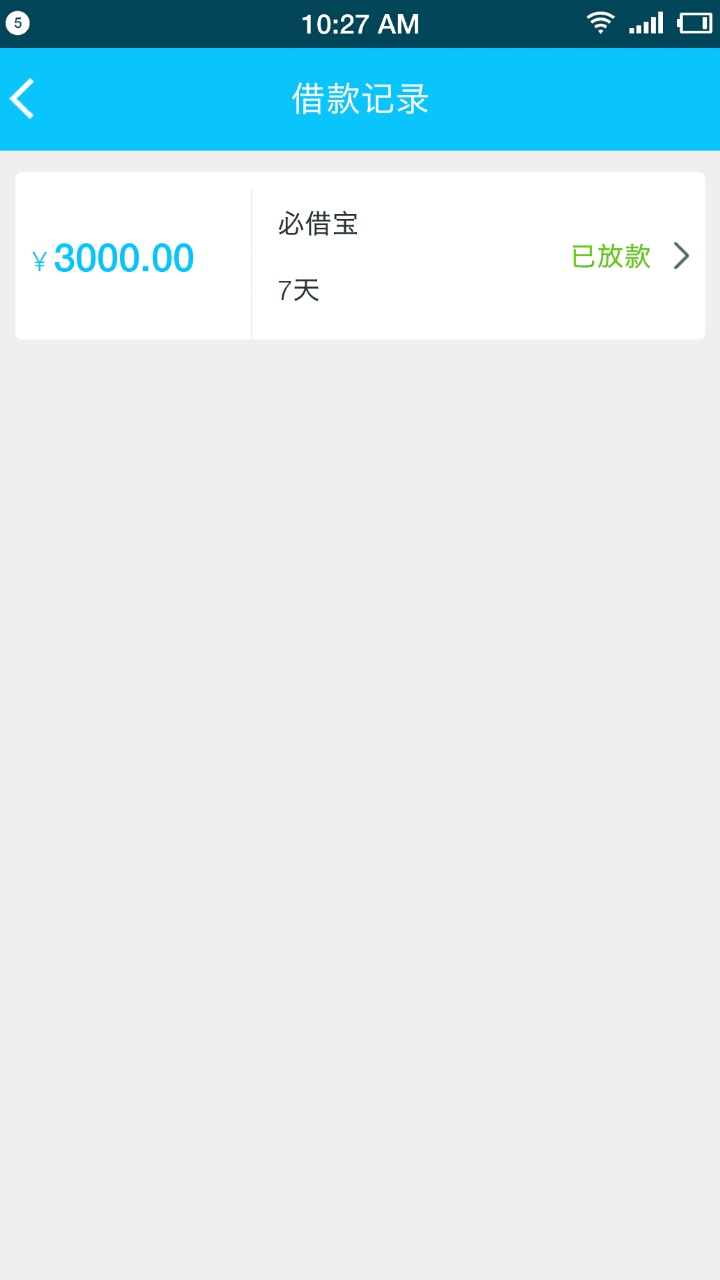Open the 必借宝 ¥3000.00 loan record

[360, 256]
